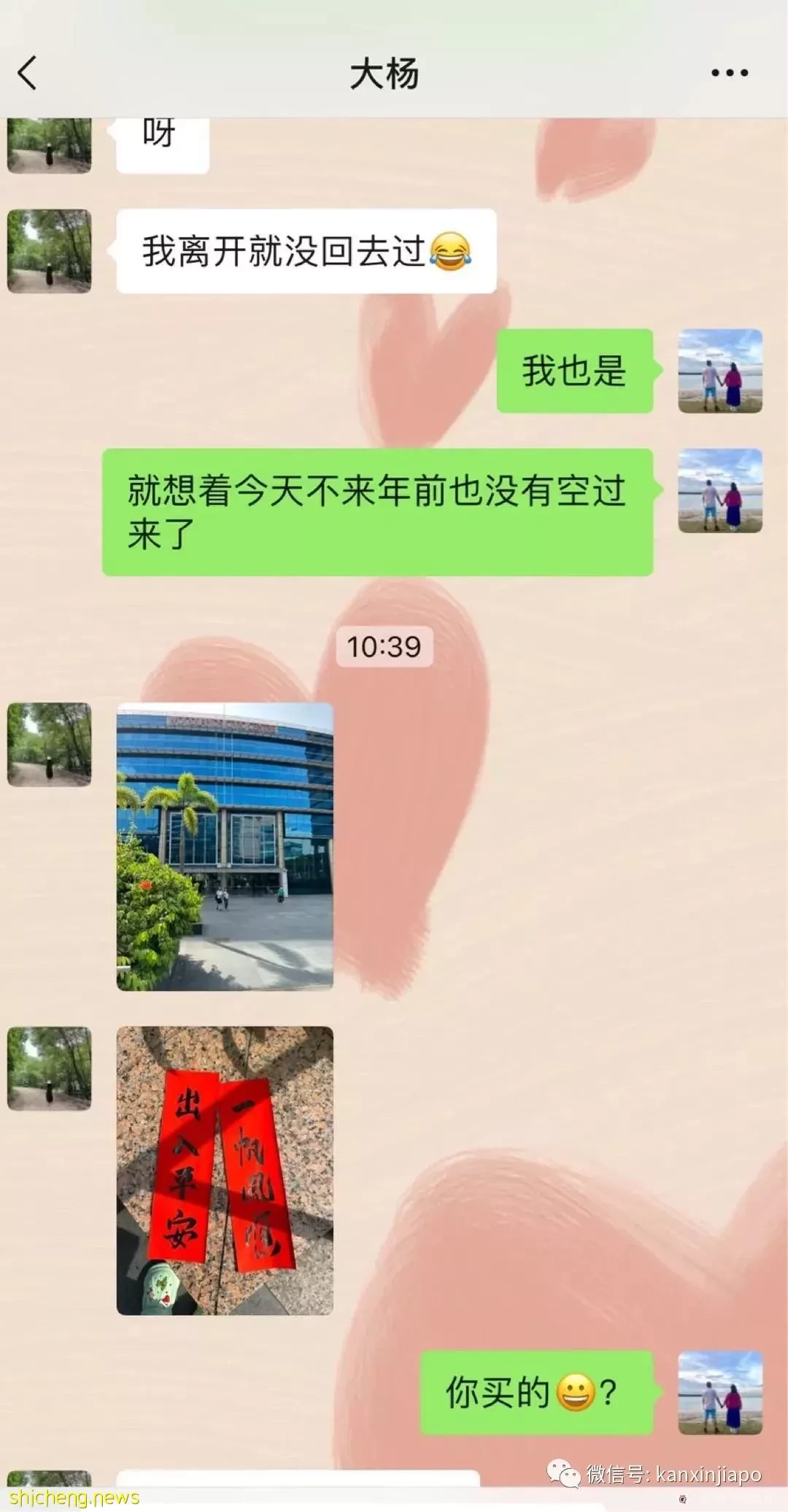Tap my avatar beside 我也是 message

(x=719, y=371)
